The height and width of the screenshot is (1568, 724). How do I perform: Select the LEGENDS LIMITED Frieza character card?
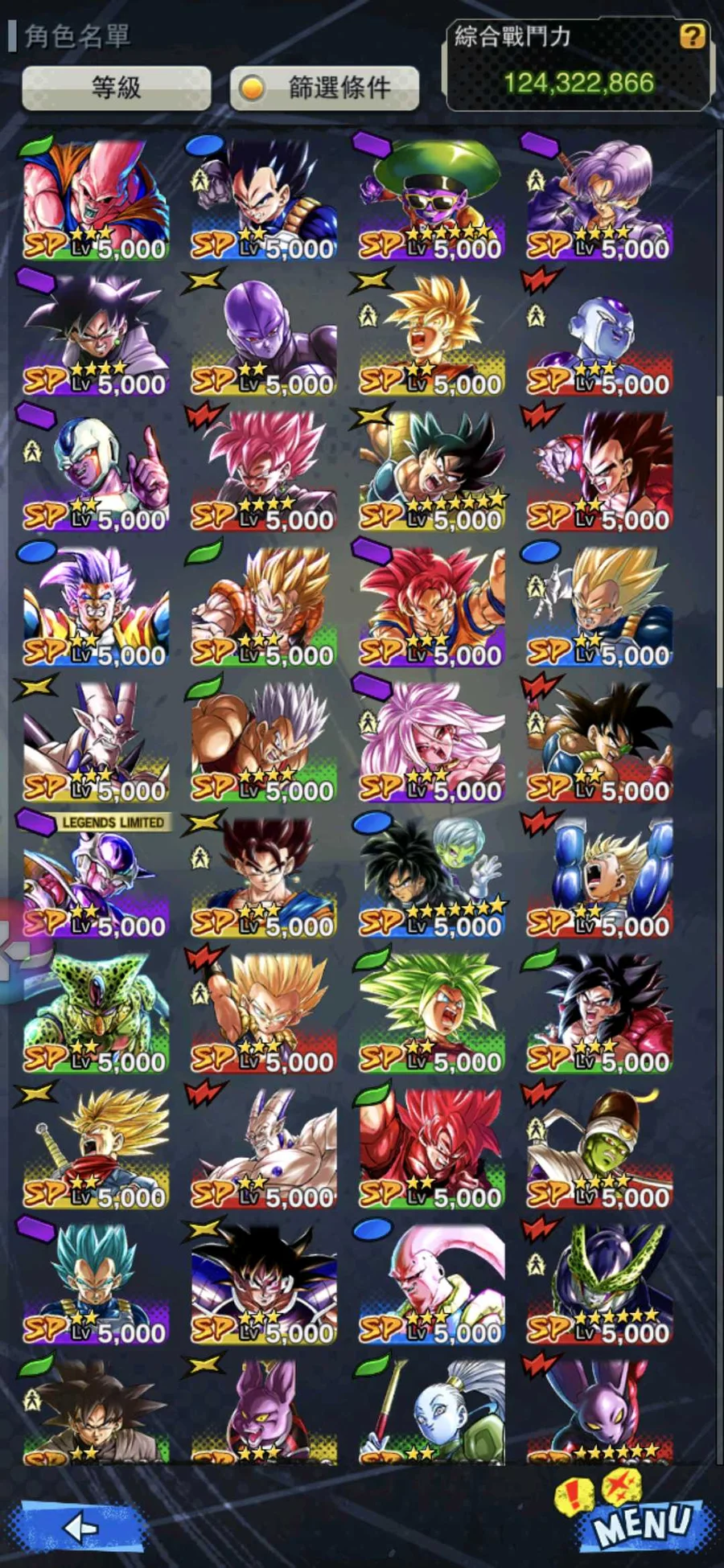tap(96, 878)
